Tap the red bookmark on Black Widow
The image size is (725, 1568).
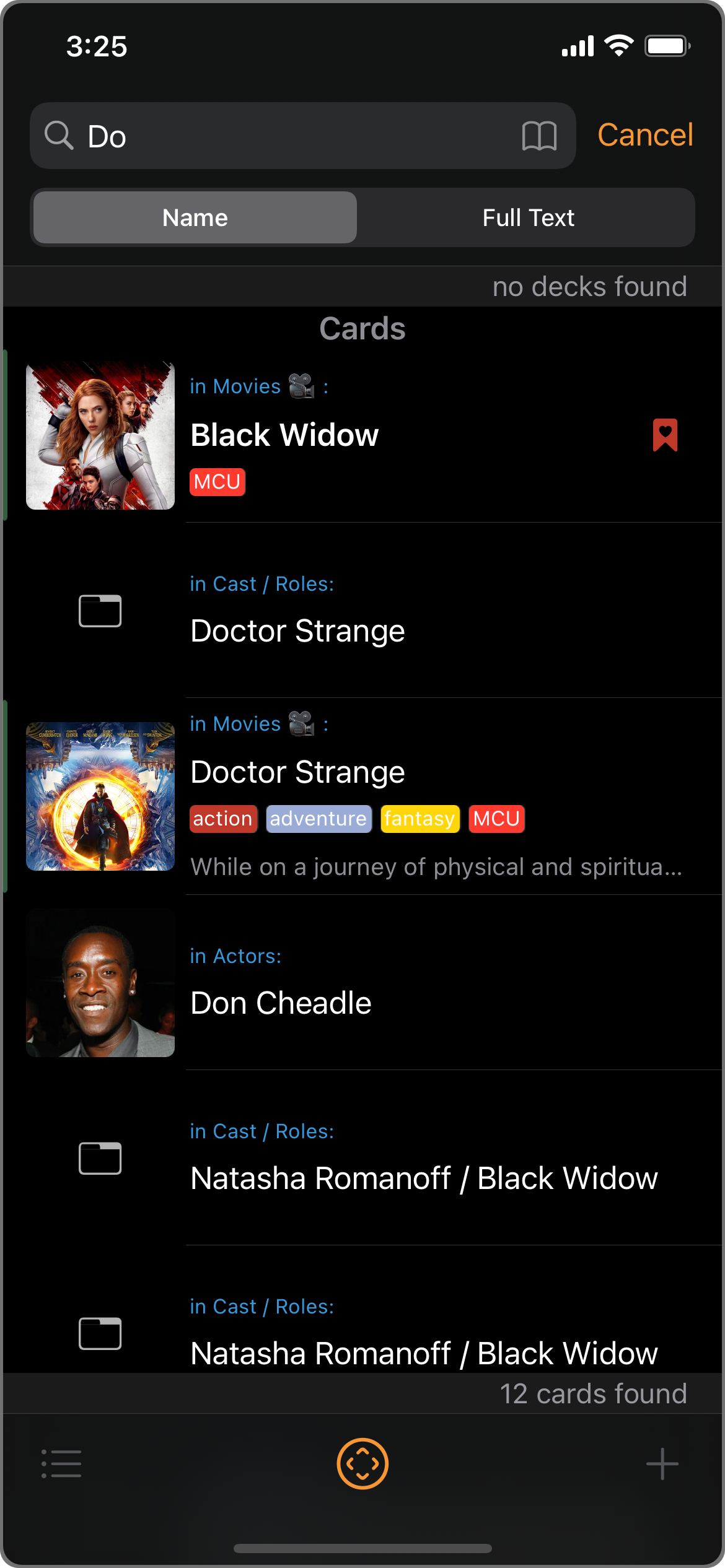(x=665, y=435)
